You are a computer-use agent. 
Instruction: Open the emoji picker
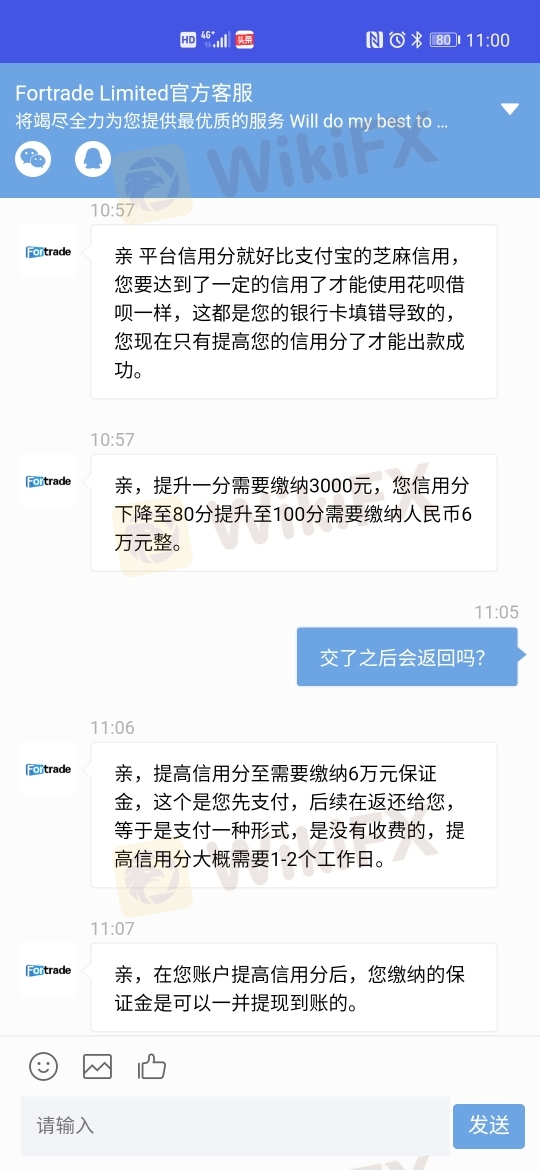[43, 1066]
